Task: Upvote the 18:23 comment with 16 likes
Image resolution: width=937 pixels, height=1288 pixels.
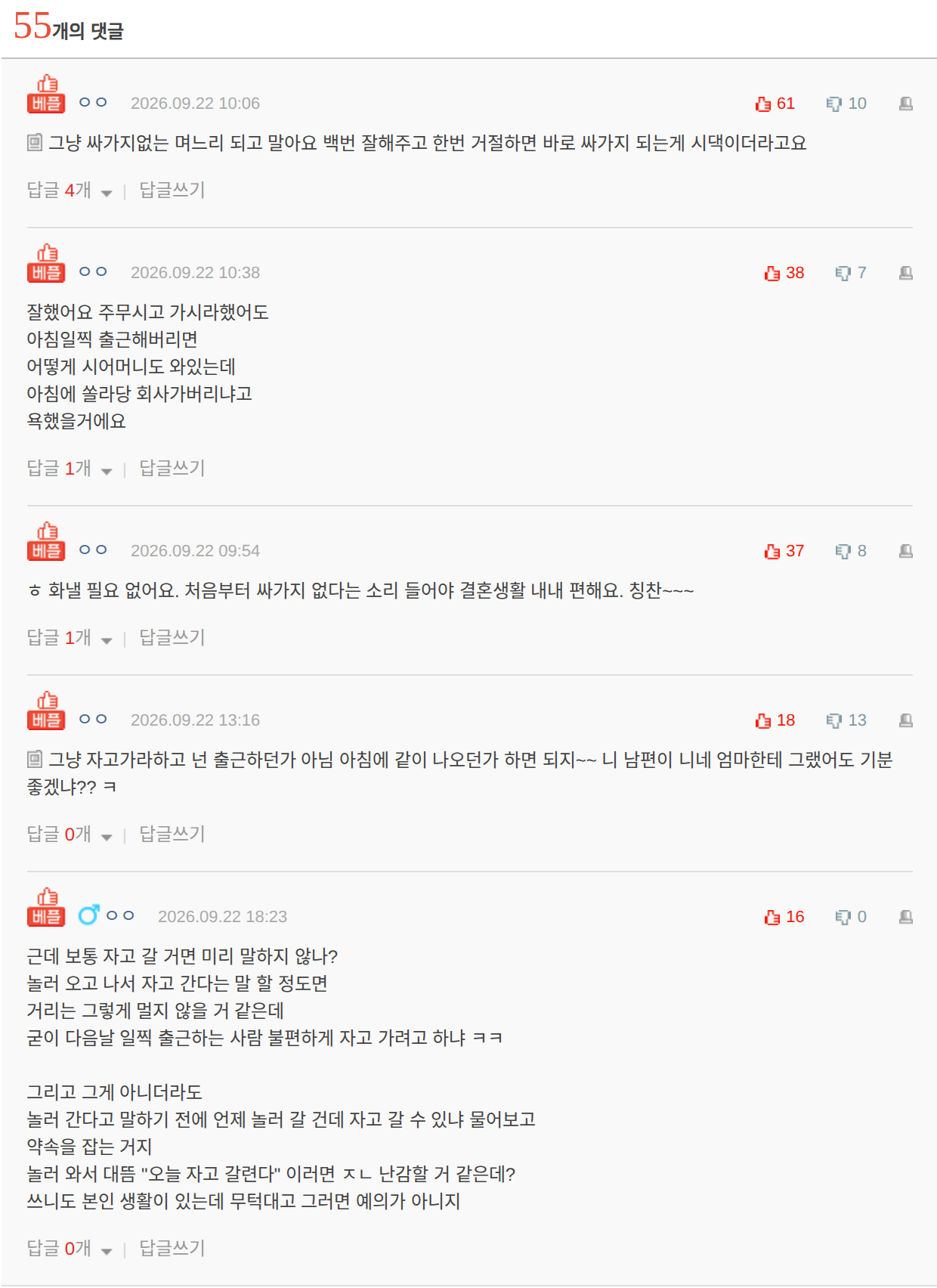Action: click(x=784, y=917)
